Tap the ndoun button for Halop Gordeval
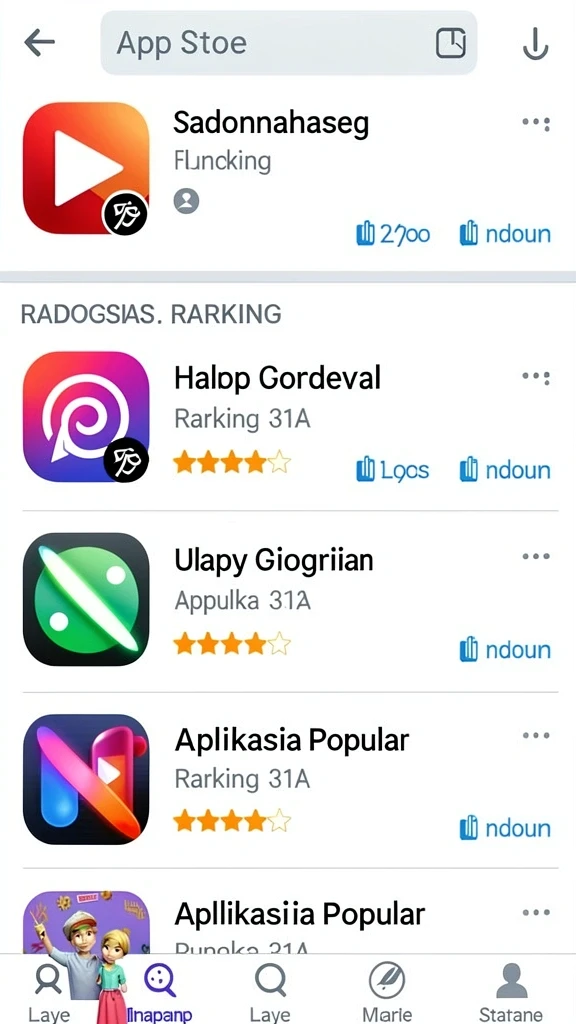This screenshot has width=576, height=1024. point(505,470)
